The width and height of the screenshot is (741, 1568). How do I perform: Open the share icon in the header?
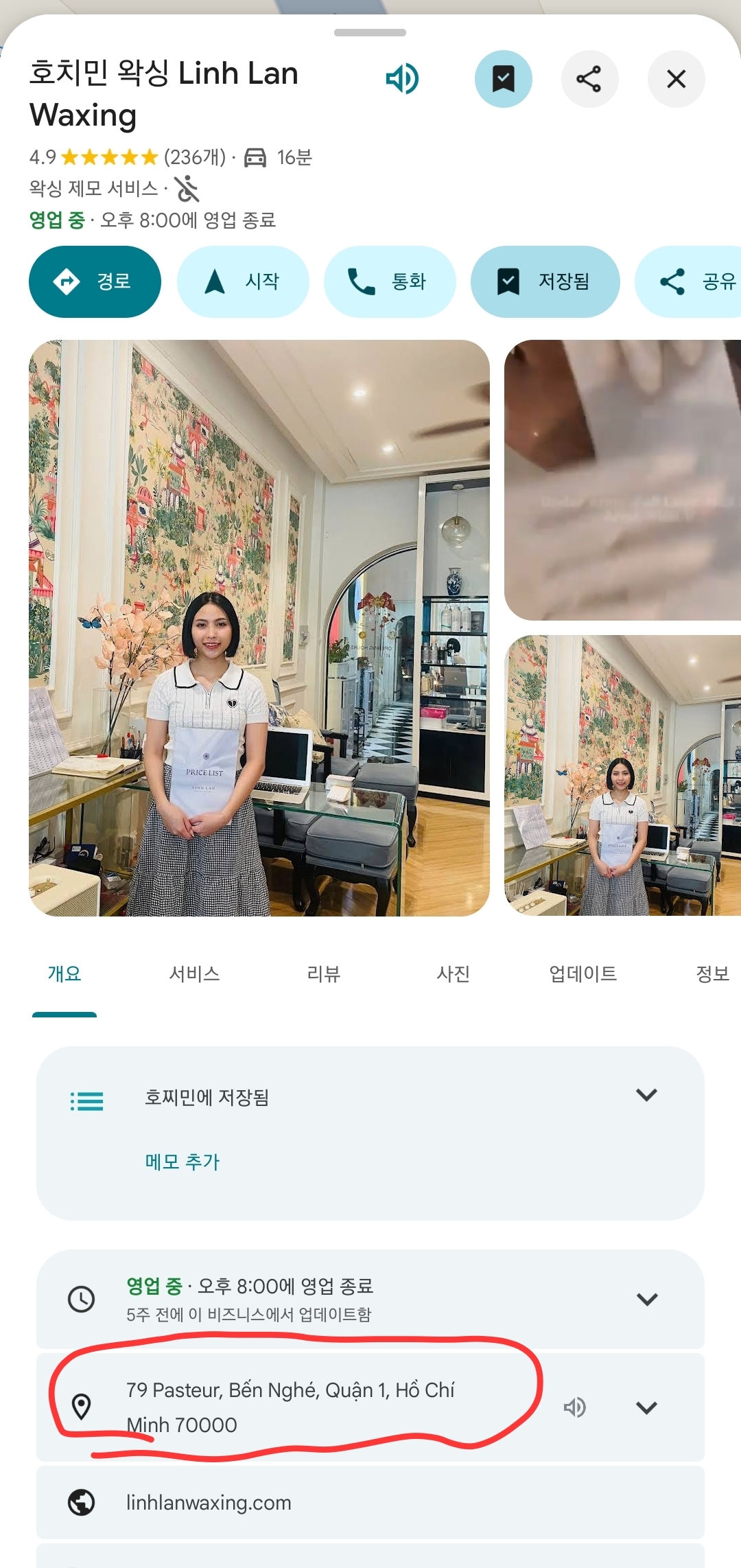tap(589, 79)
